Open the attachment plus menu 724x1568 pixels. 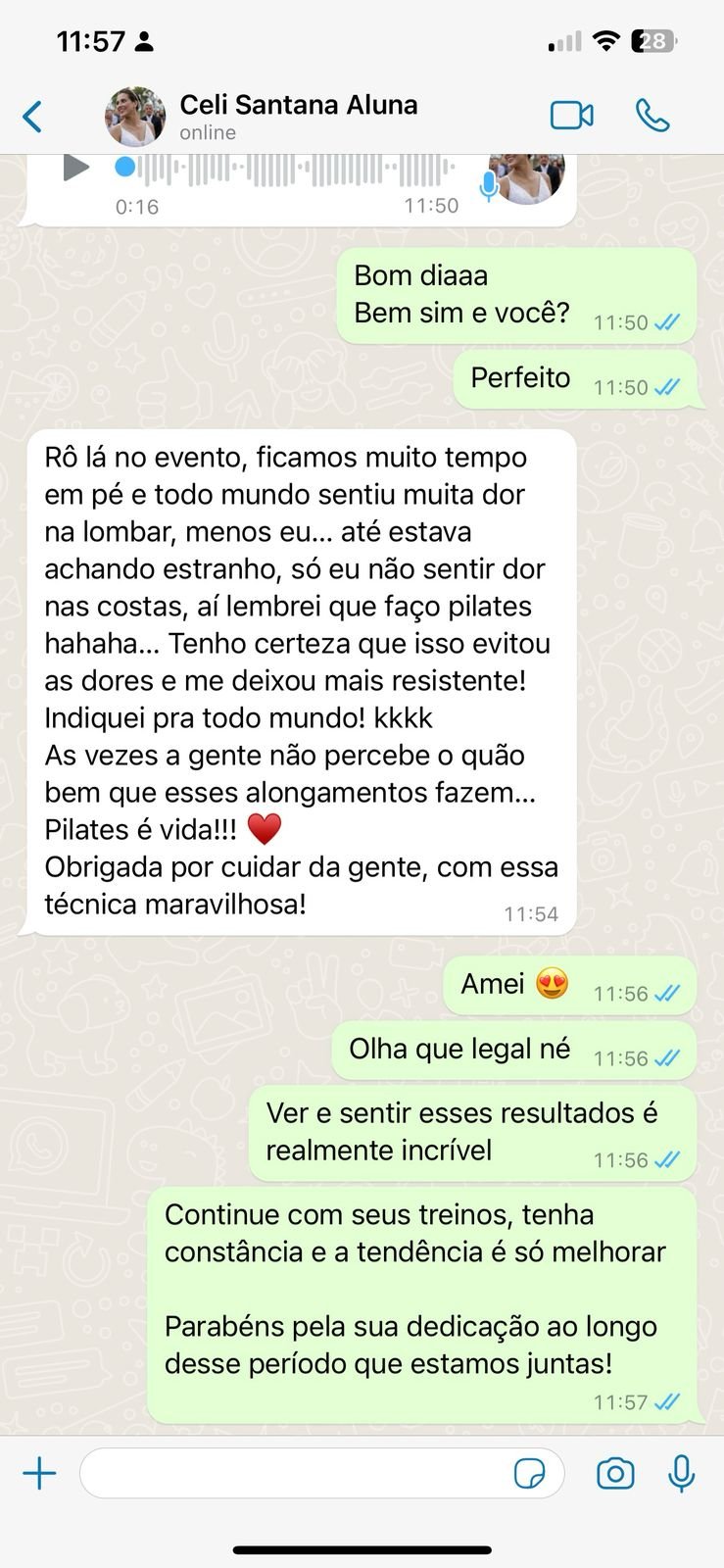click(x=39, y=1473)
